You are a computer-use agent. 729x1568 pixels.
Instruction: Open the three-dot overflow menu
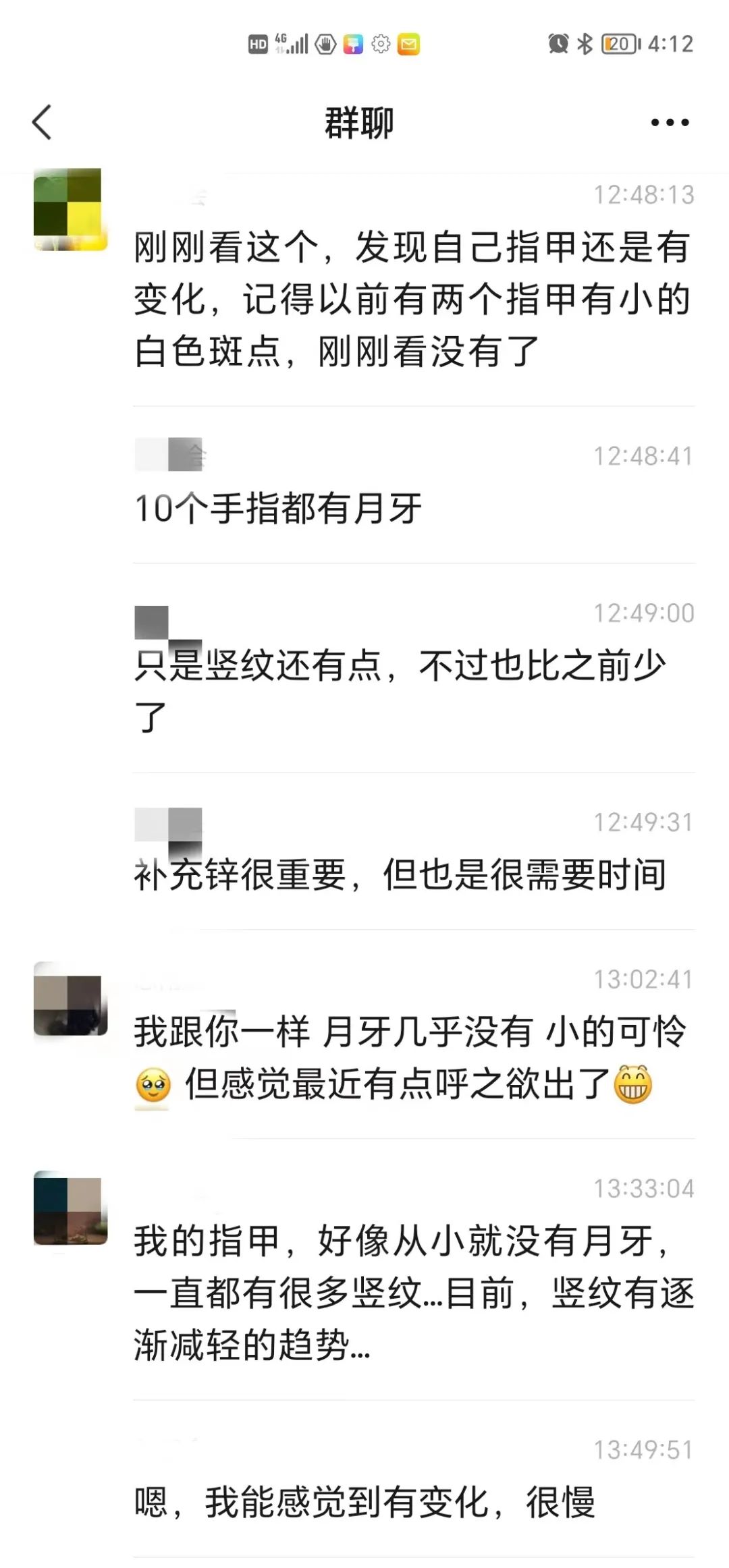670,122
